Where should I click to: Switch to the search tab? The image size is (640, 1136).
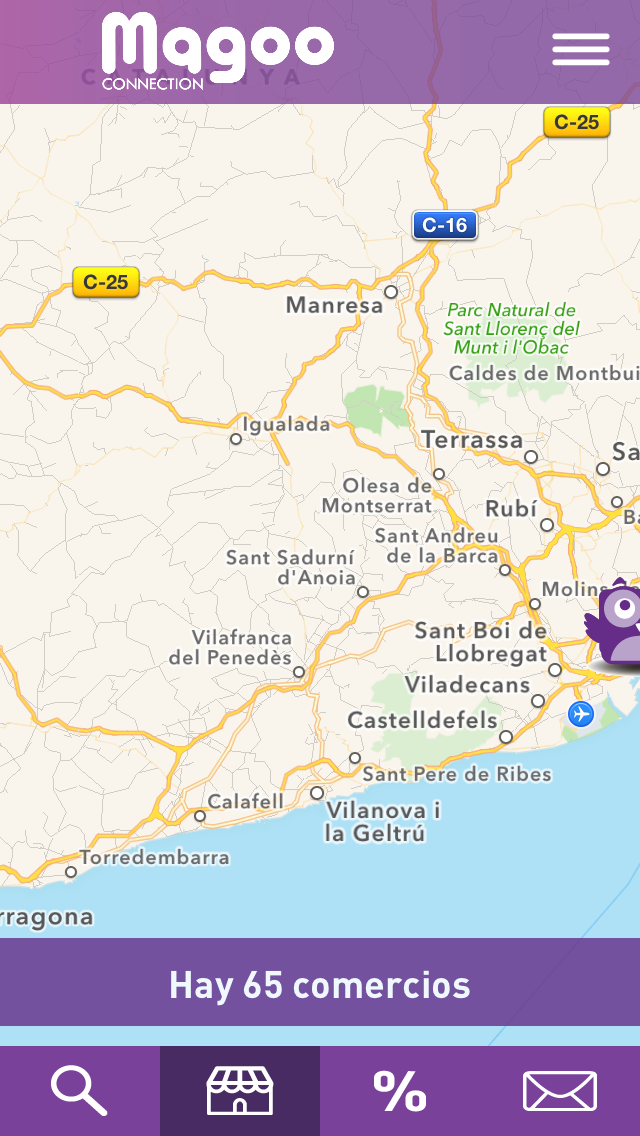[x=79, y=1090]
